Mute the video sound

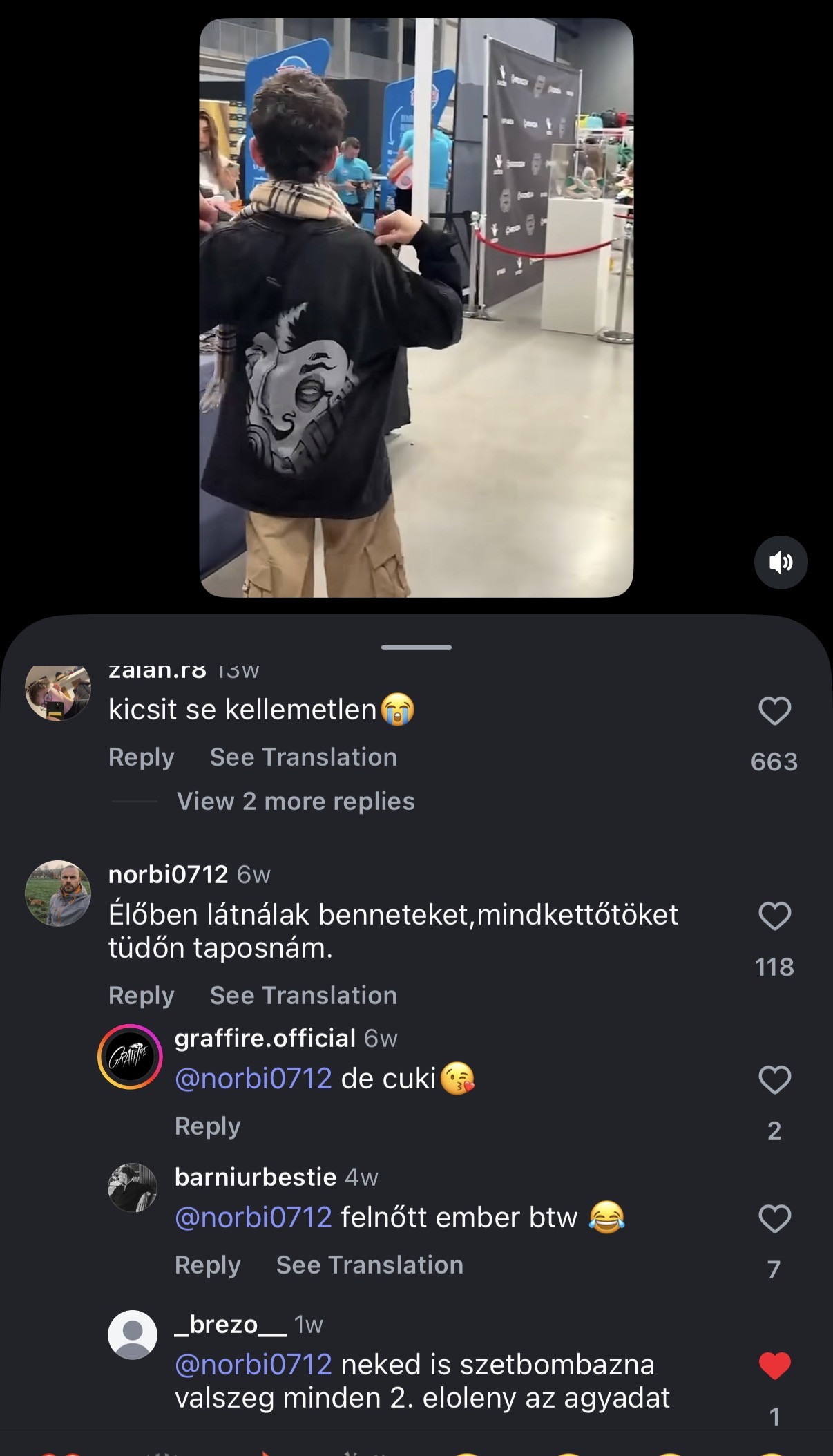(x=781, y=562)
